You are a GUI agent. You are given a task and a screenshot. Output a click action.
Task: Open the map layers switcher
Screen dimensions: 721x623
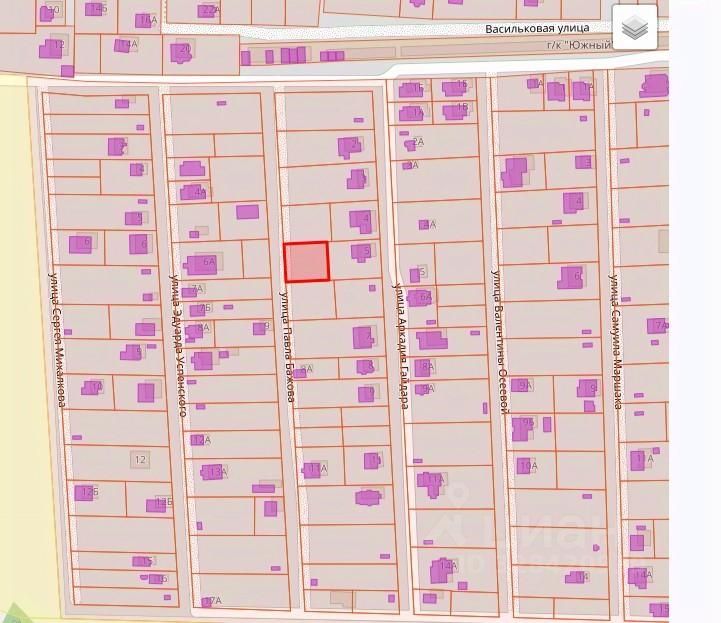point(634,28)
